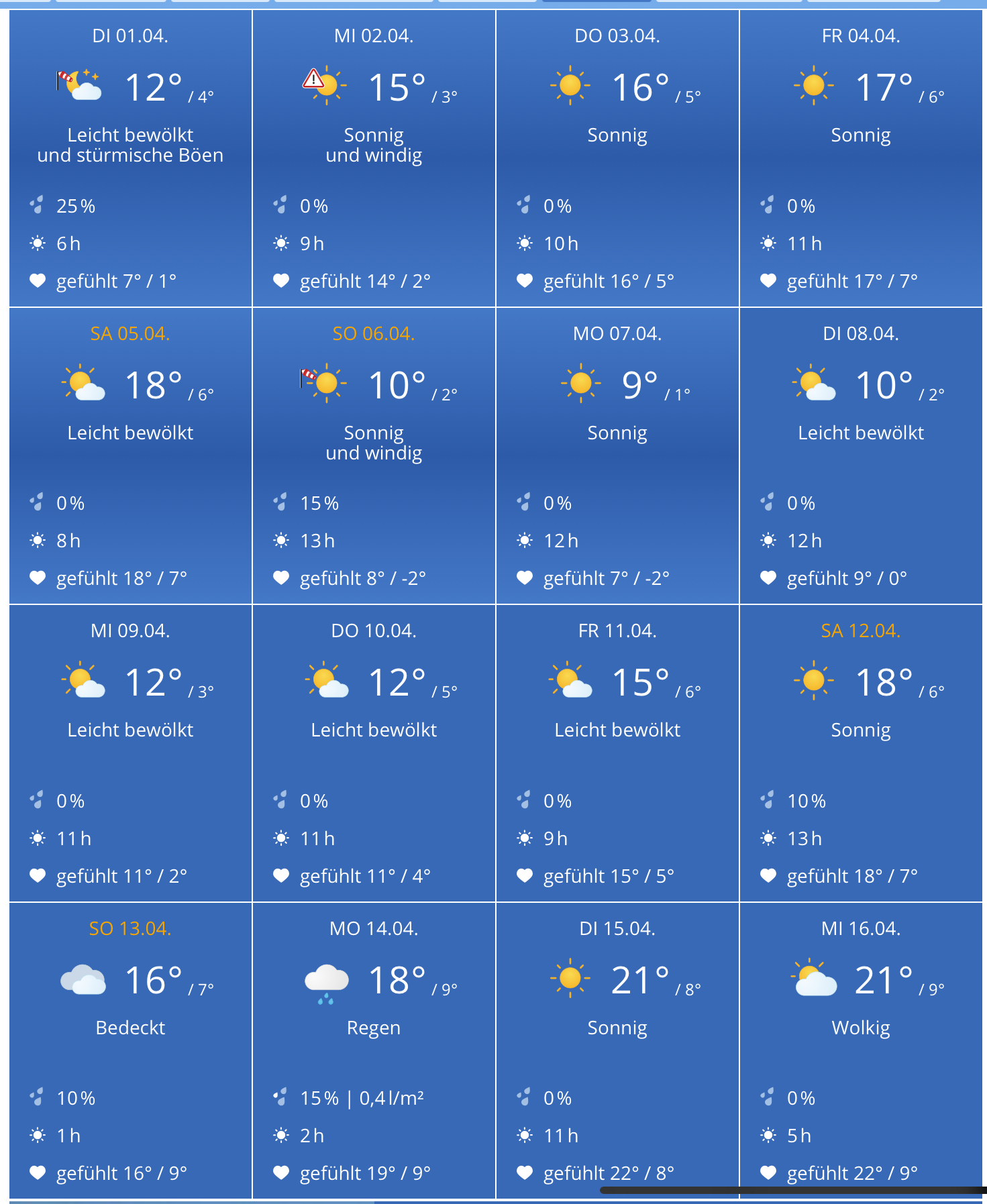Viewport: 987px width, 1204px height.
Task: Open the MO 14.04. Regen forecast
Action: [374, 1050]
